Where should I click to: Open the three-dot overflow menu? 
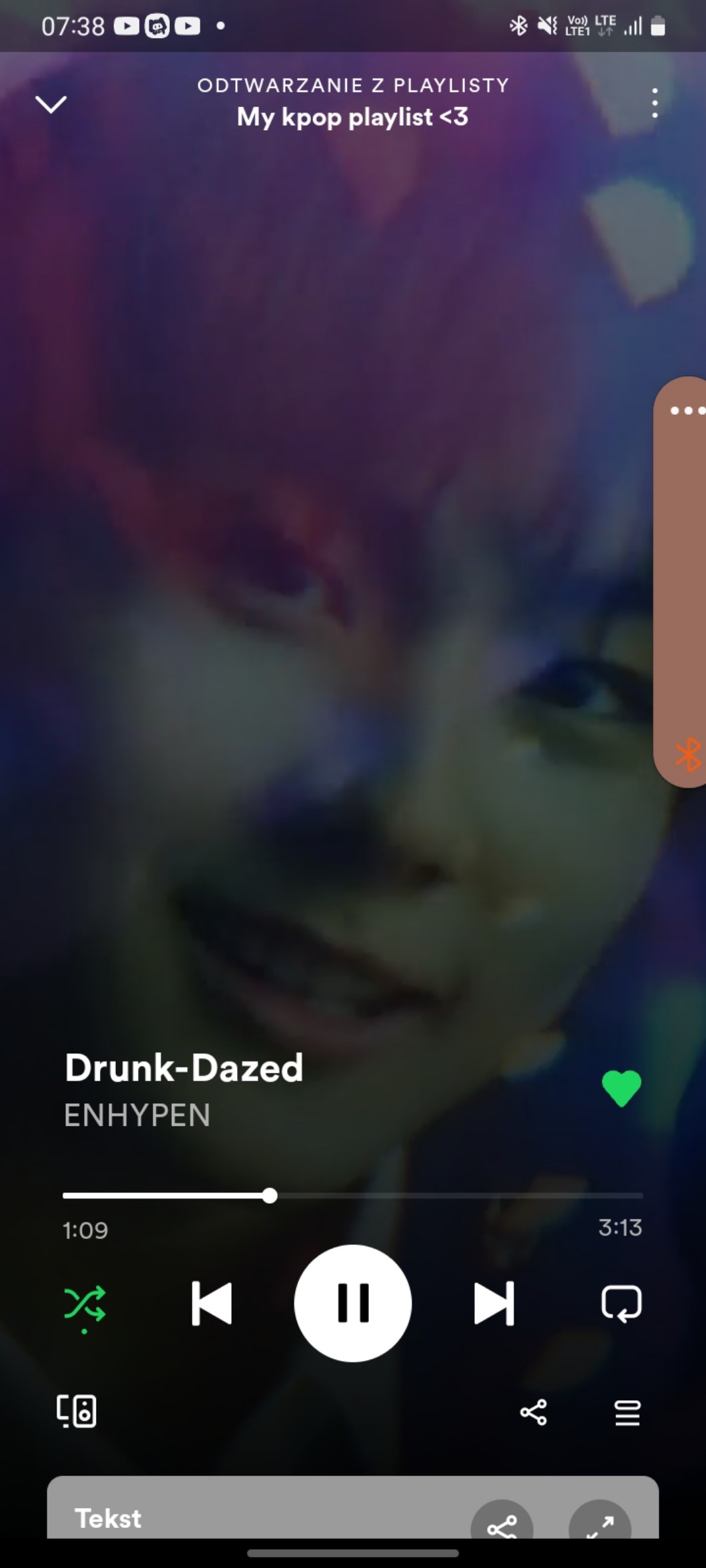coord(655,103)
